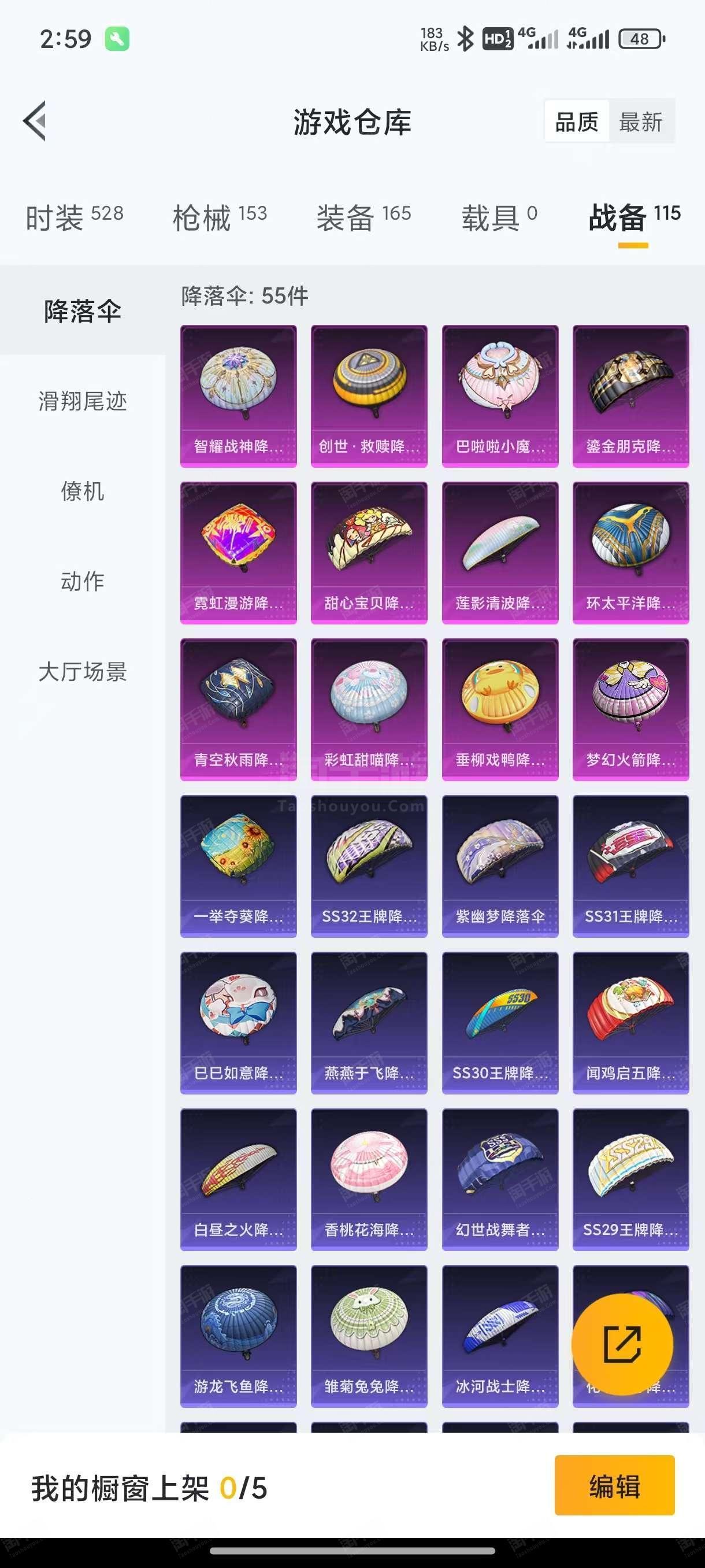705x1568 pixels.
Task: Switch to the 装备 tab
Action: click(x=363, y=217)
